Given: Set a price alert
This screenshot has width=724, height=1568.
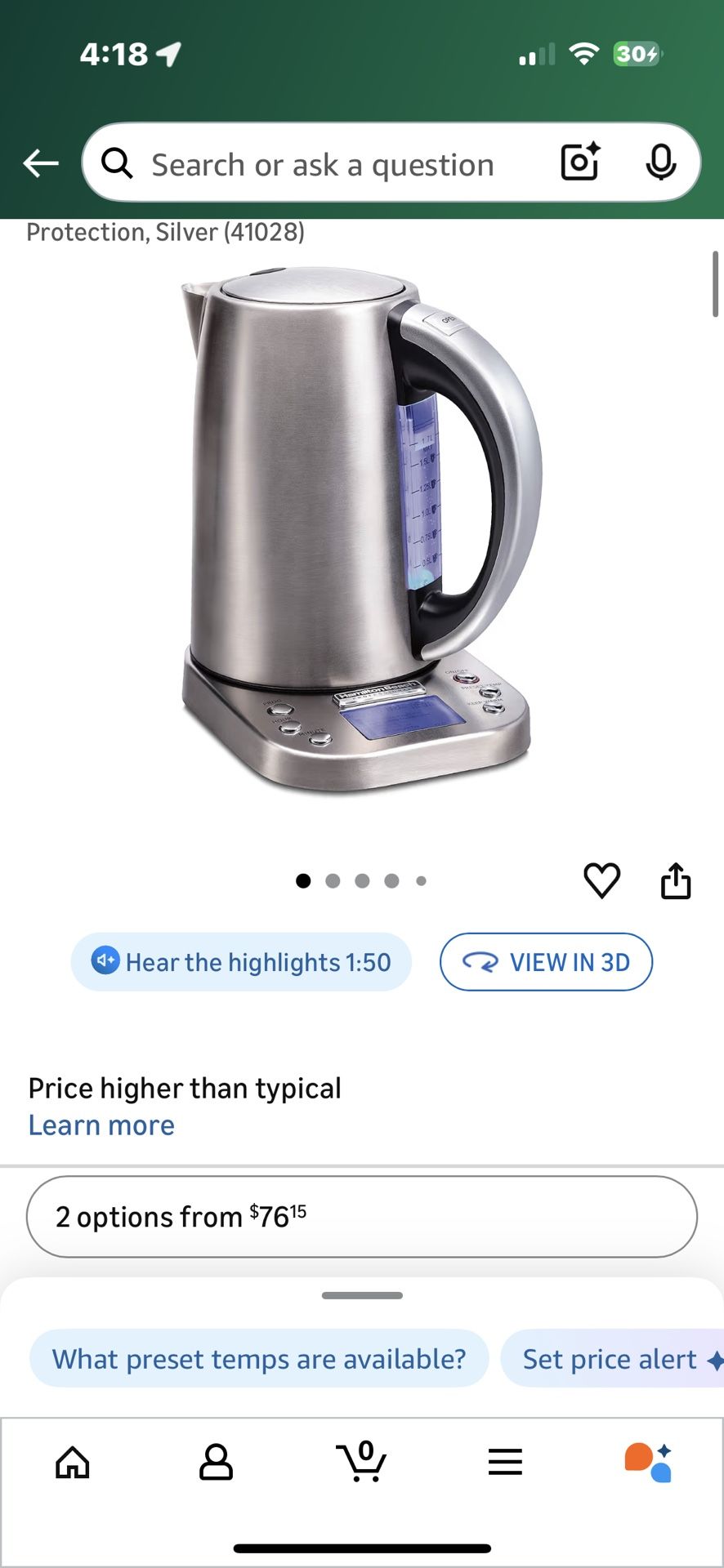Looking at the screenshot, I should click(614, 1358).
